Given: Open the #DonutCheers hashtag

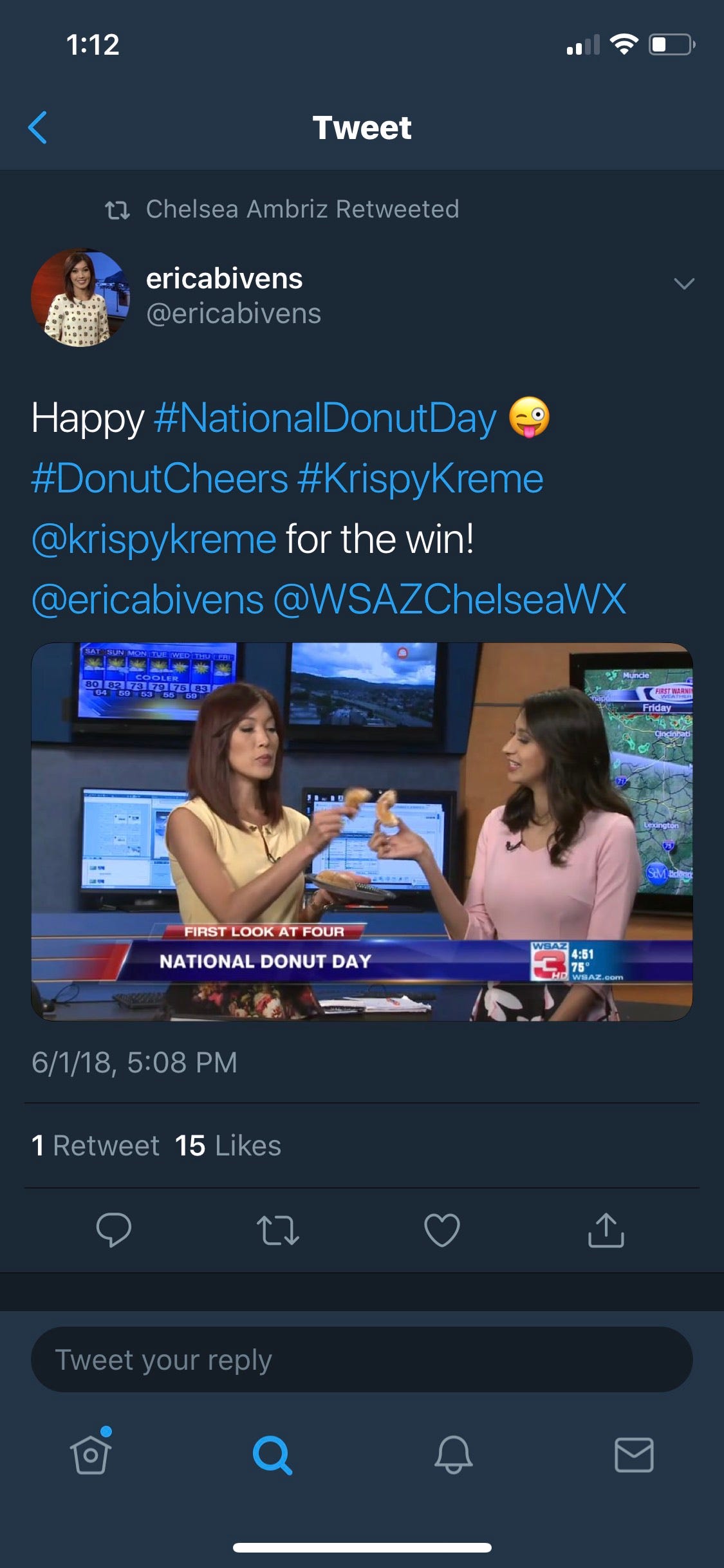Looking at the screenshot, I should pos(160,479).
